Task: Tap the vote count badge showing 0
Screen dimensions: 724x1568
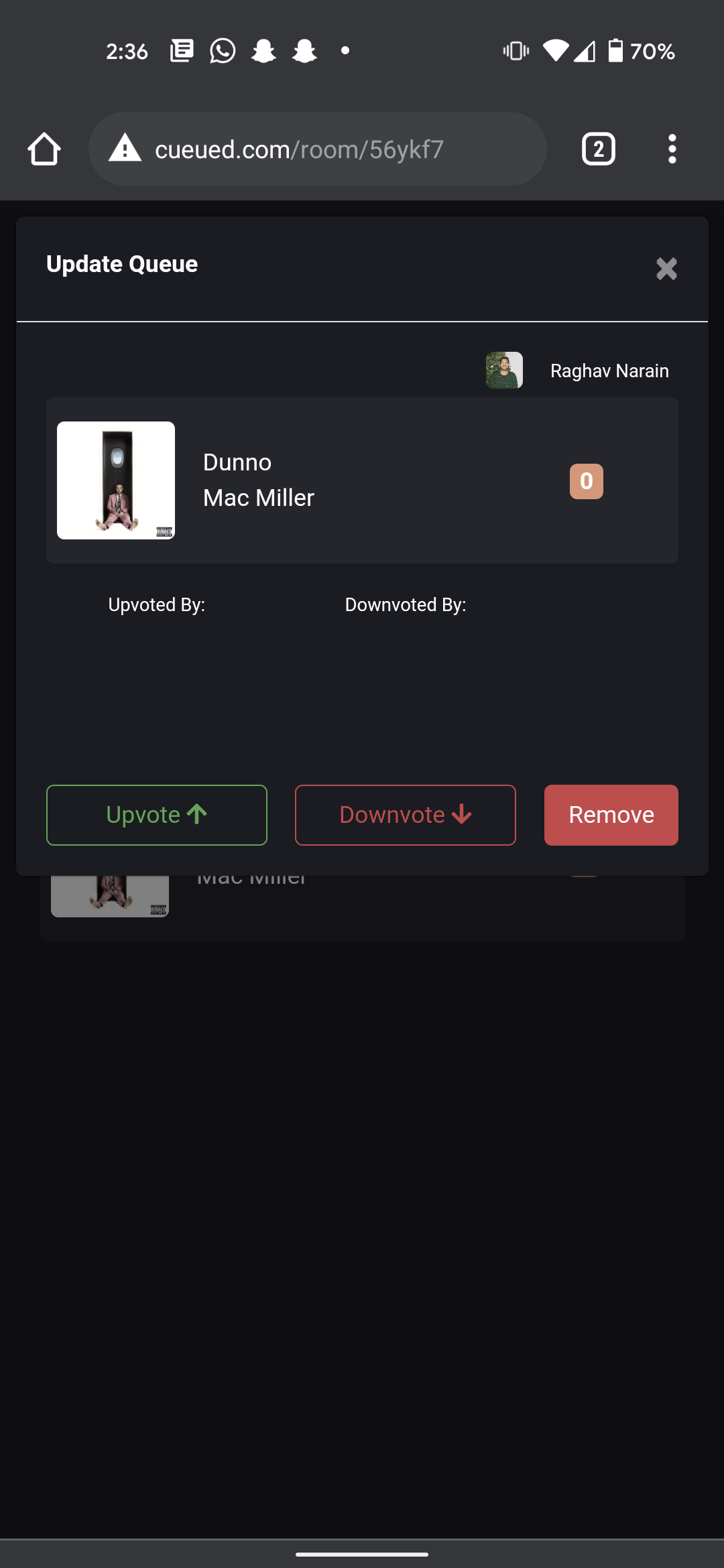Action: 586,480
